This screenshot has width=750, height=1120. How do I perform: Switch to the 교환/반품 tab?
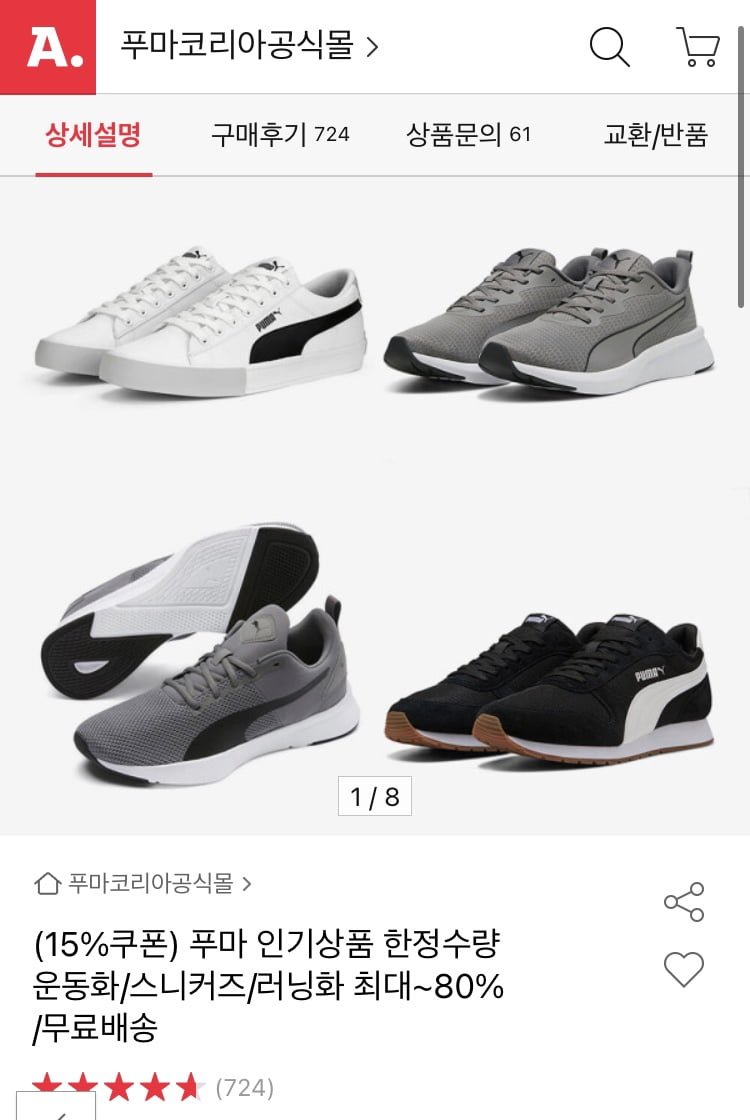[x=655, y=135]
